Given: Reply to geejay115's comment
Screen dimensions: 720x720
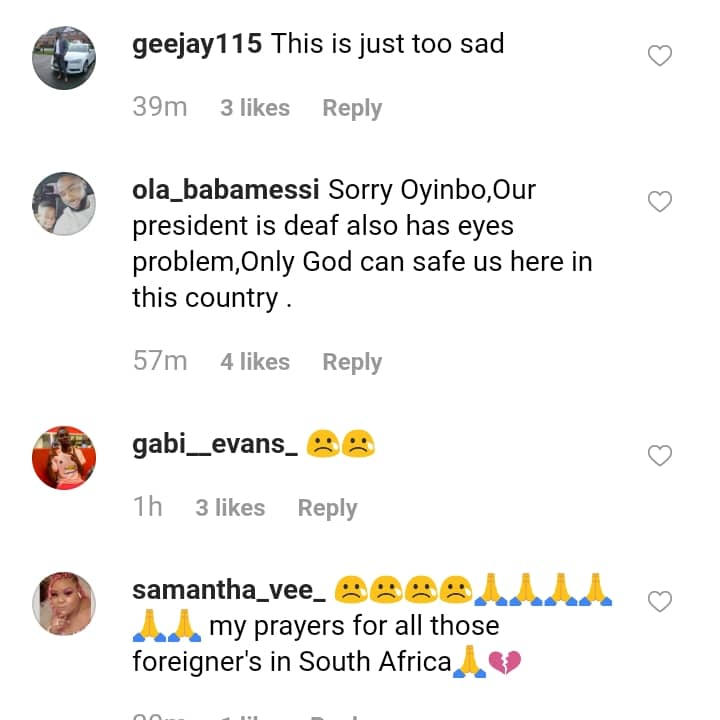Looking at the screenshot, I should [352, 108].
